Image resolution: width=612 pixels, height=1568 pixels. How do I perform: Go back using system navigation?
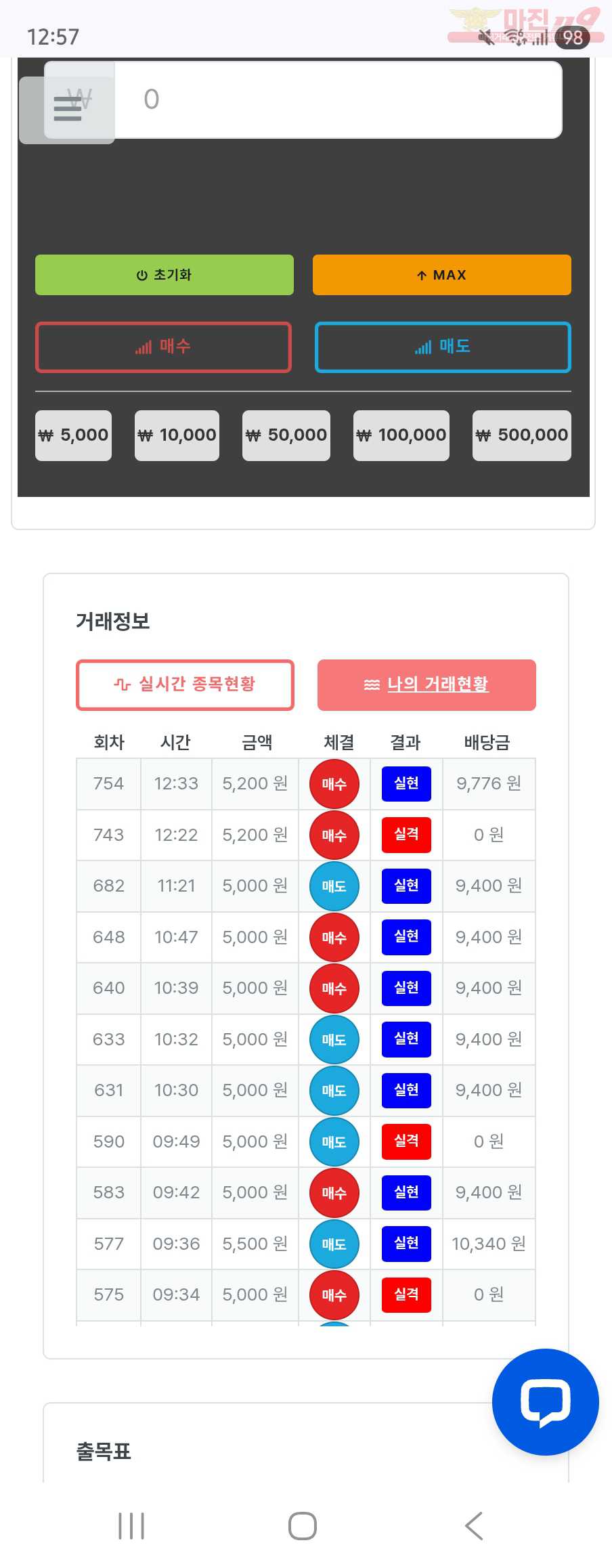tap(474, 1526)
